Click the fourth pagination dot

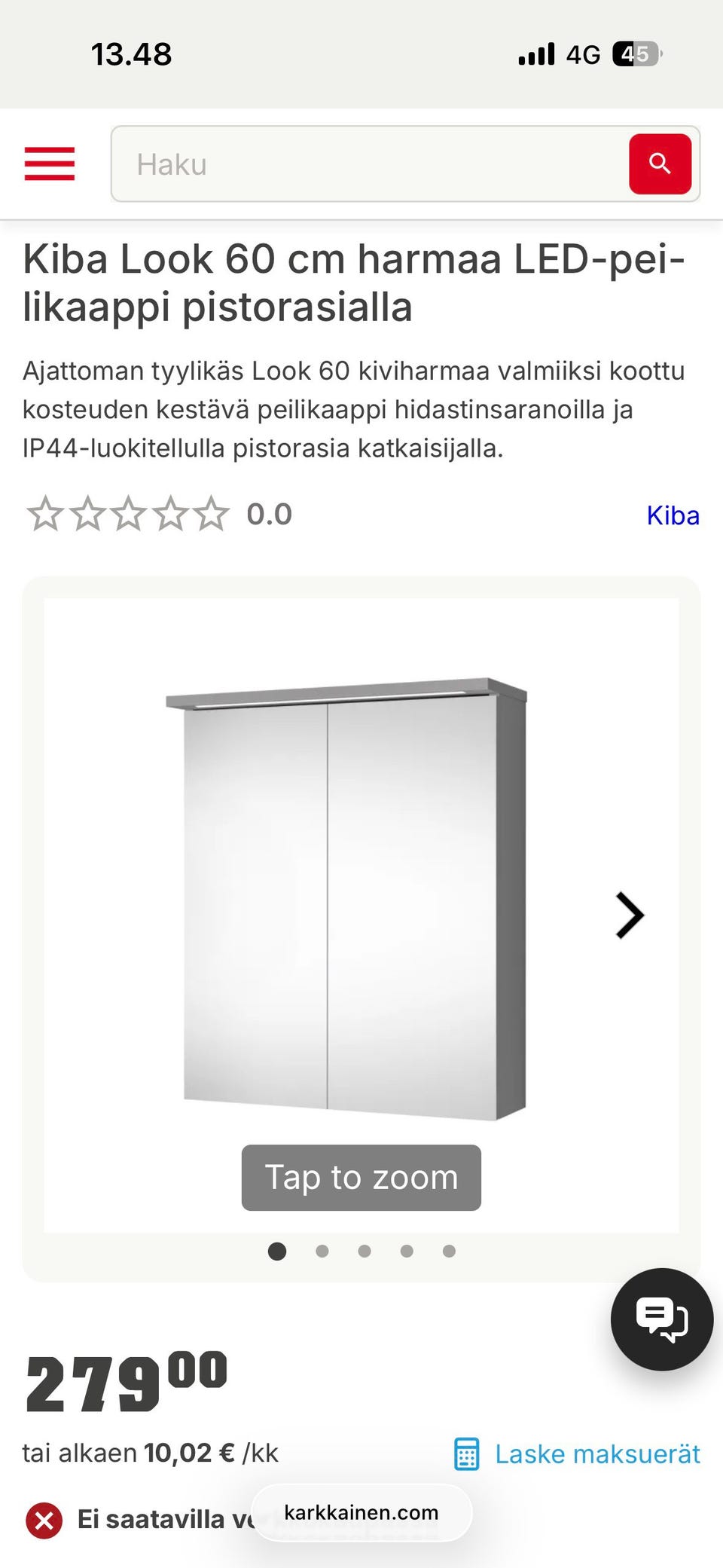[x=407, y=1251]
